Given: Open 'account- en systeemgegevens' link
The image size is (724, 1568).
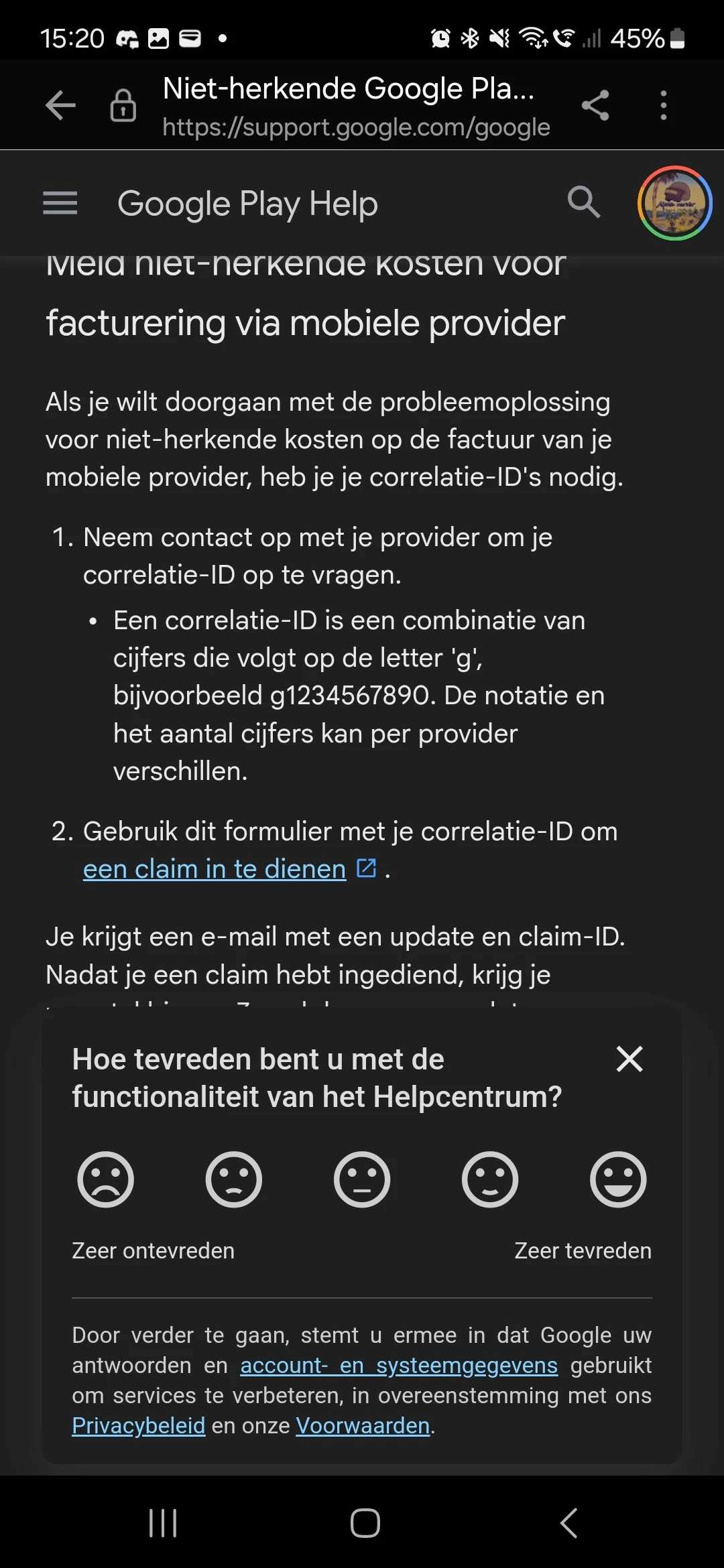Looking at the screenshot, I should [x=399, y=1366].
